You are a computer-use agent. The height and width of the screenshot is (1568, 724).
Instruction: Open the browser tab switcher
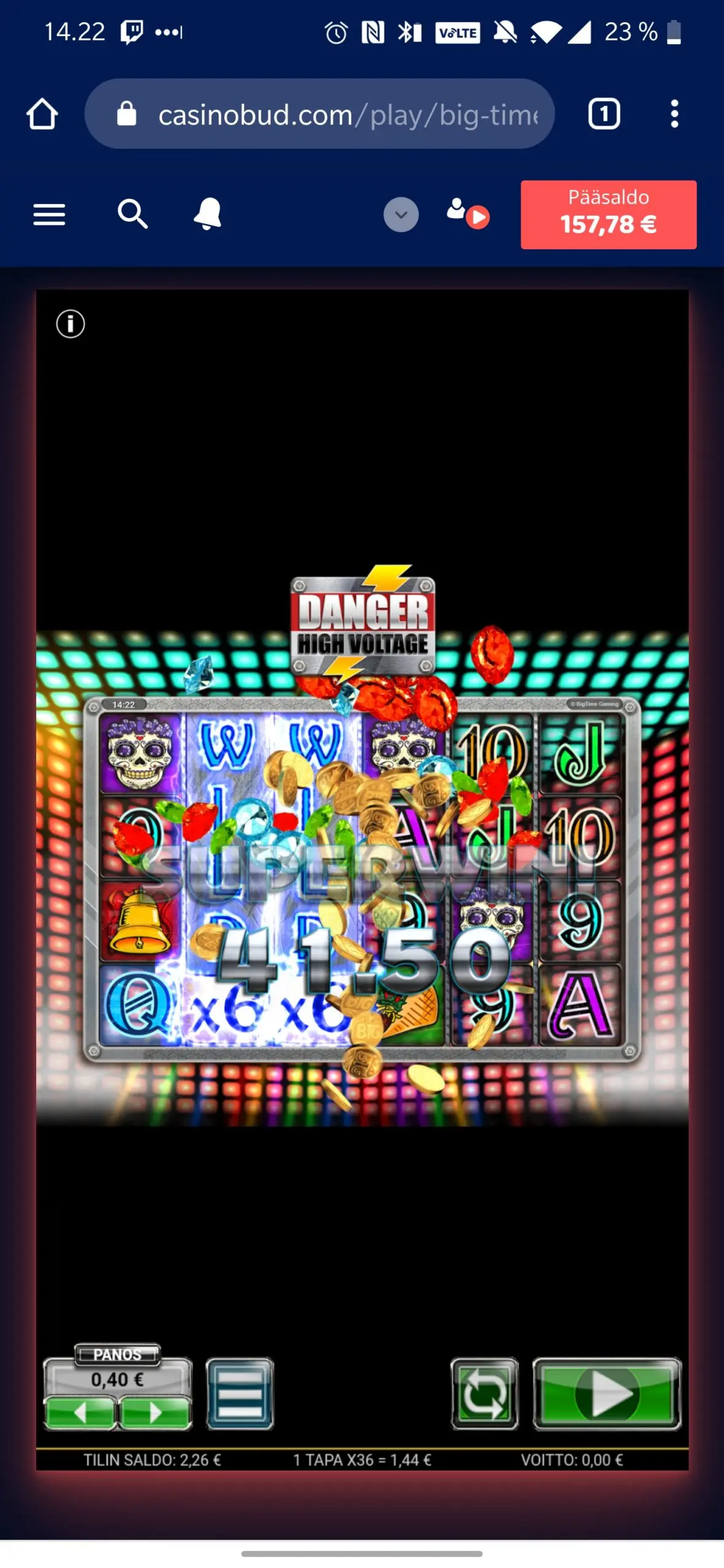pyautogui.click(x=604, y=114)
